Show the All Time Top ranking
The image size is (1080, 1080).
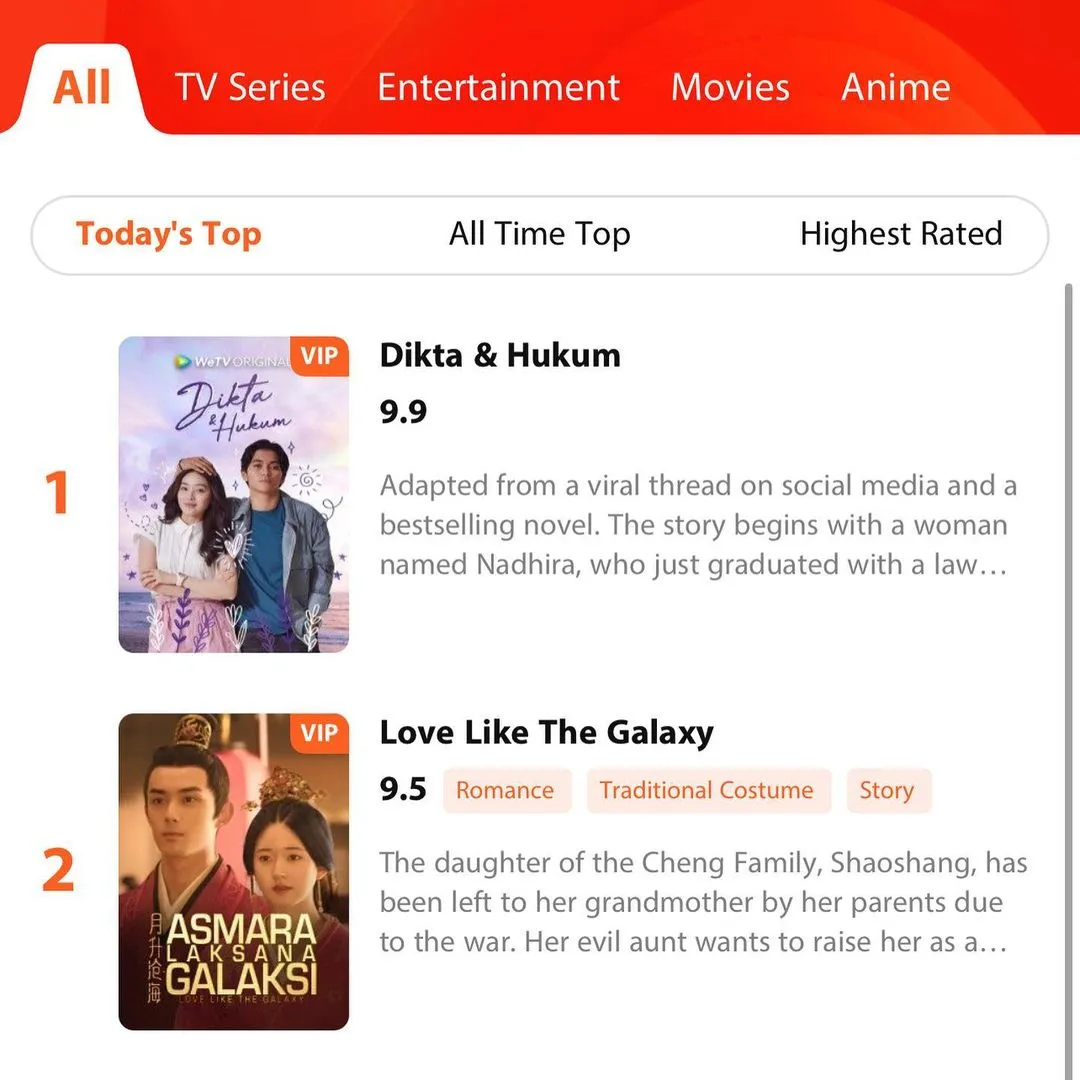pyautogui.click(x=539, y=234)
